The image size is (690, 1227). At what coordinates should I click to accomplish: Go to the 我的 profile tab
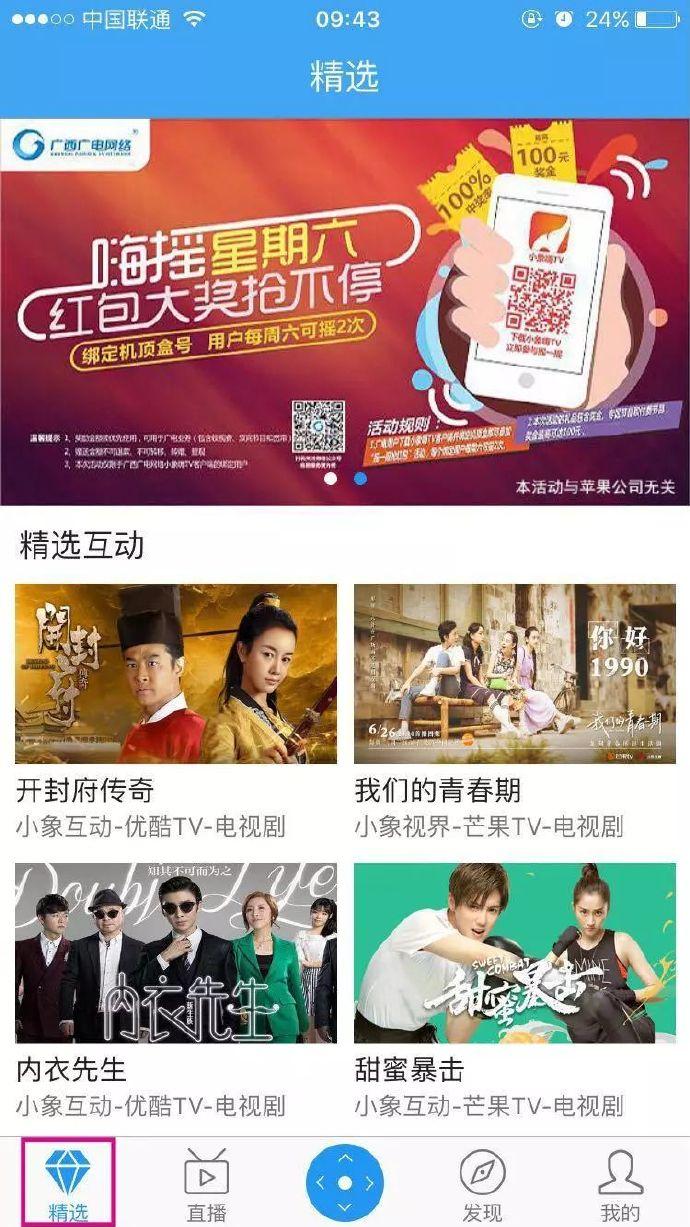click(620, 1183)
